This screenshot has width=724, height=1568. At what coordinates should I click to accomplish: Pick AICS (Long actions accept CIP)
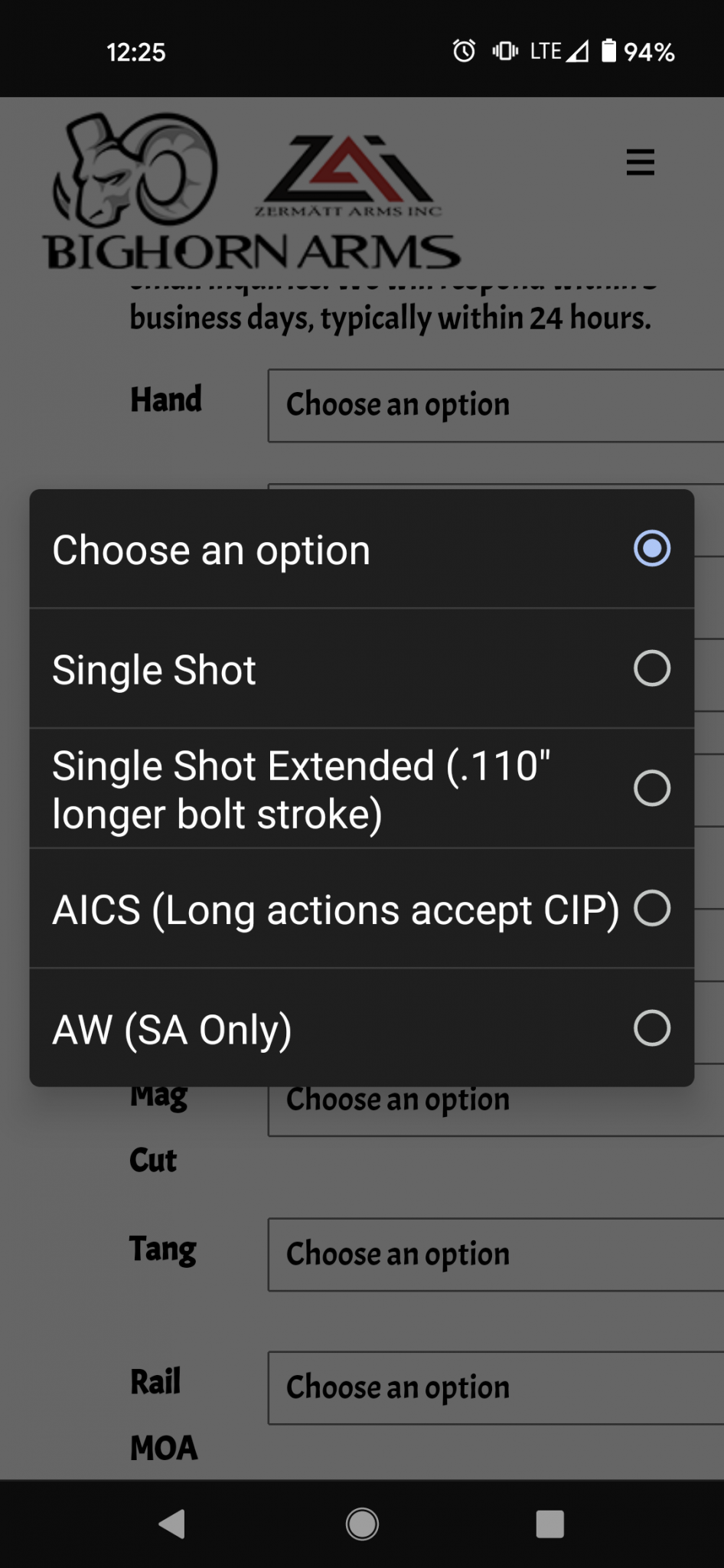pos(361,909)
